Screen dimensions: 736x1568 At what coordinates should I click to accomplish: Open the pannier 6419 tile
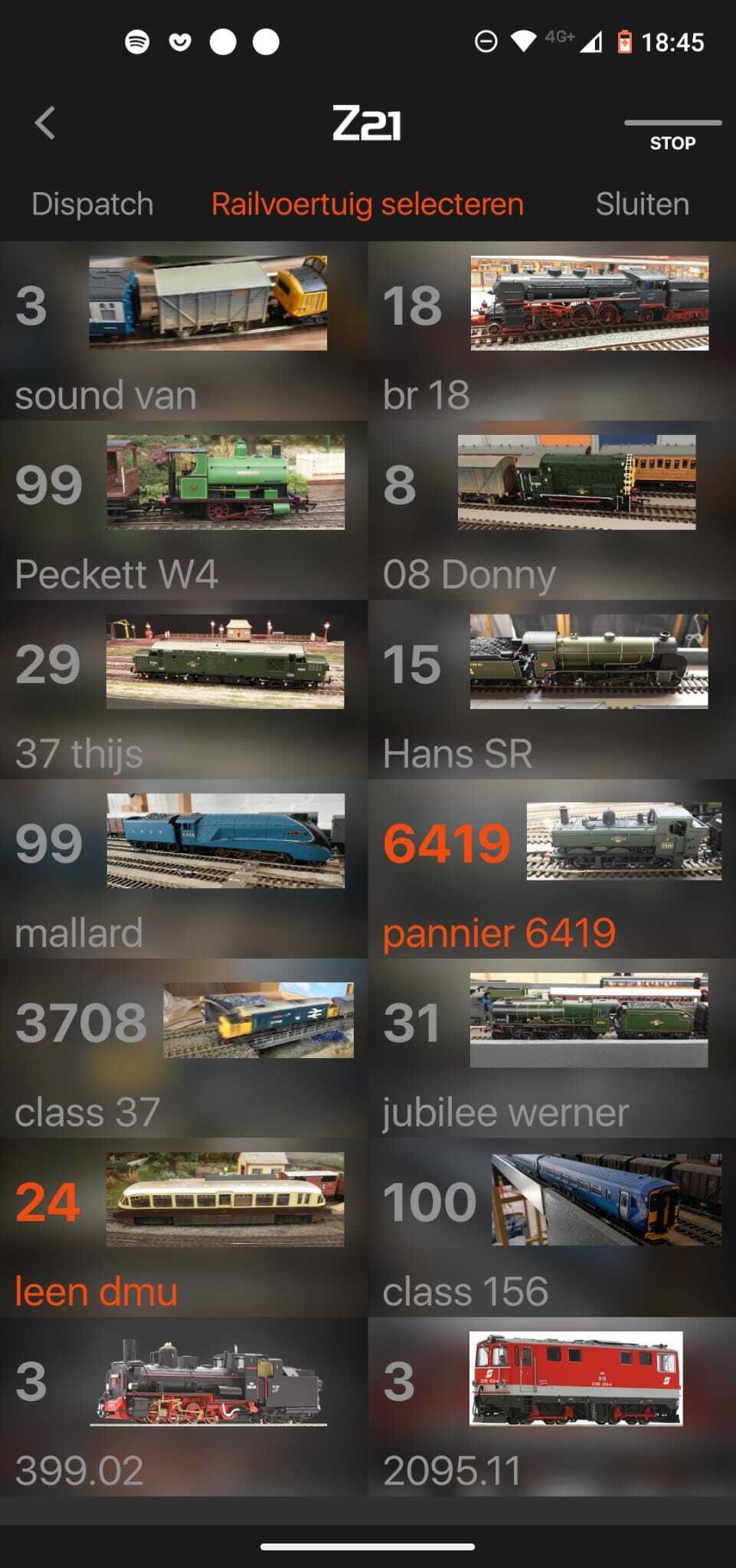pyautogui.click(x=552, y=868)
